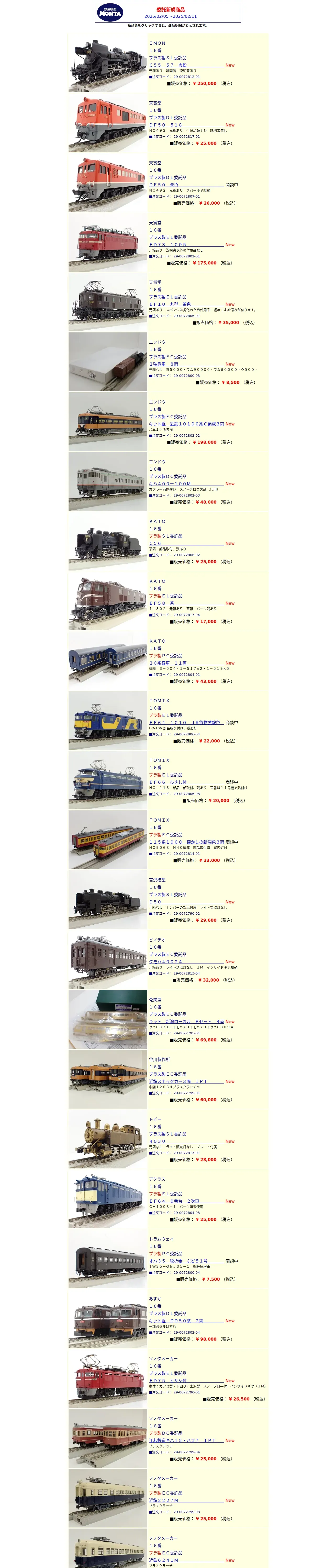Open the DF50 朱色 listing
Image resolution: width=336 pixels, height=1568 pixels.
point(164,185)
